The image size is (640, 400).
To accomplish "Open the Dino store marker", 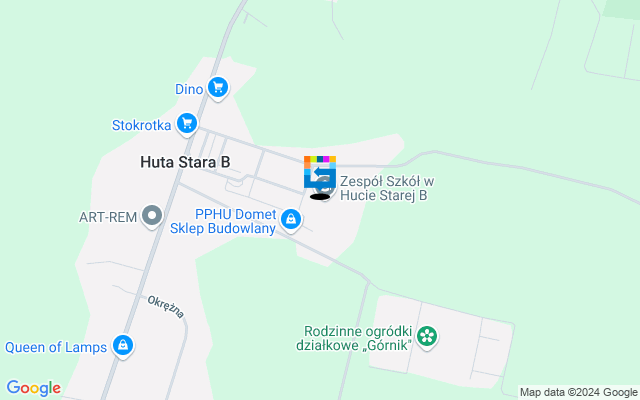I will pyautogui.click(x=218, y=88).
